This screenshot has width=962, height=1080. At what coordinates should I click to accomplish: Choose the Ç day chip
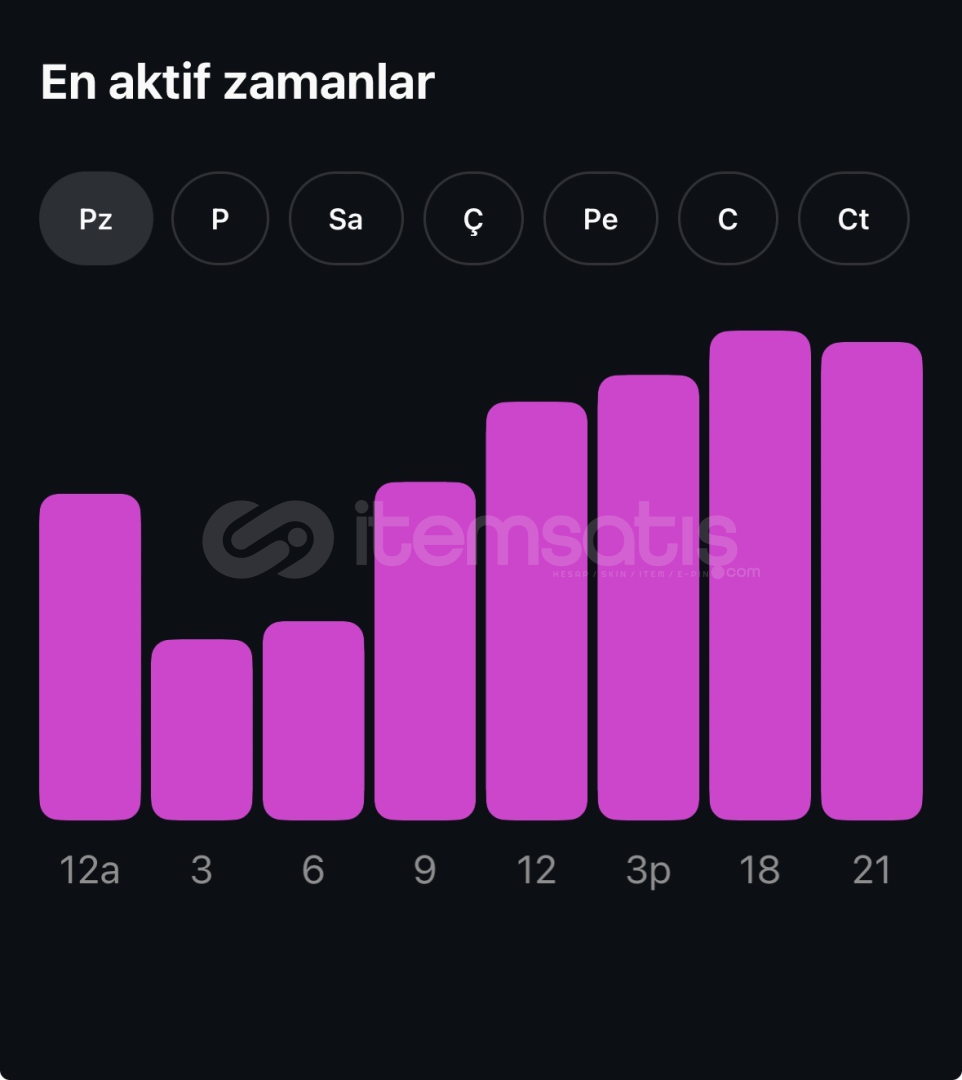(x=474, y=219)
